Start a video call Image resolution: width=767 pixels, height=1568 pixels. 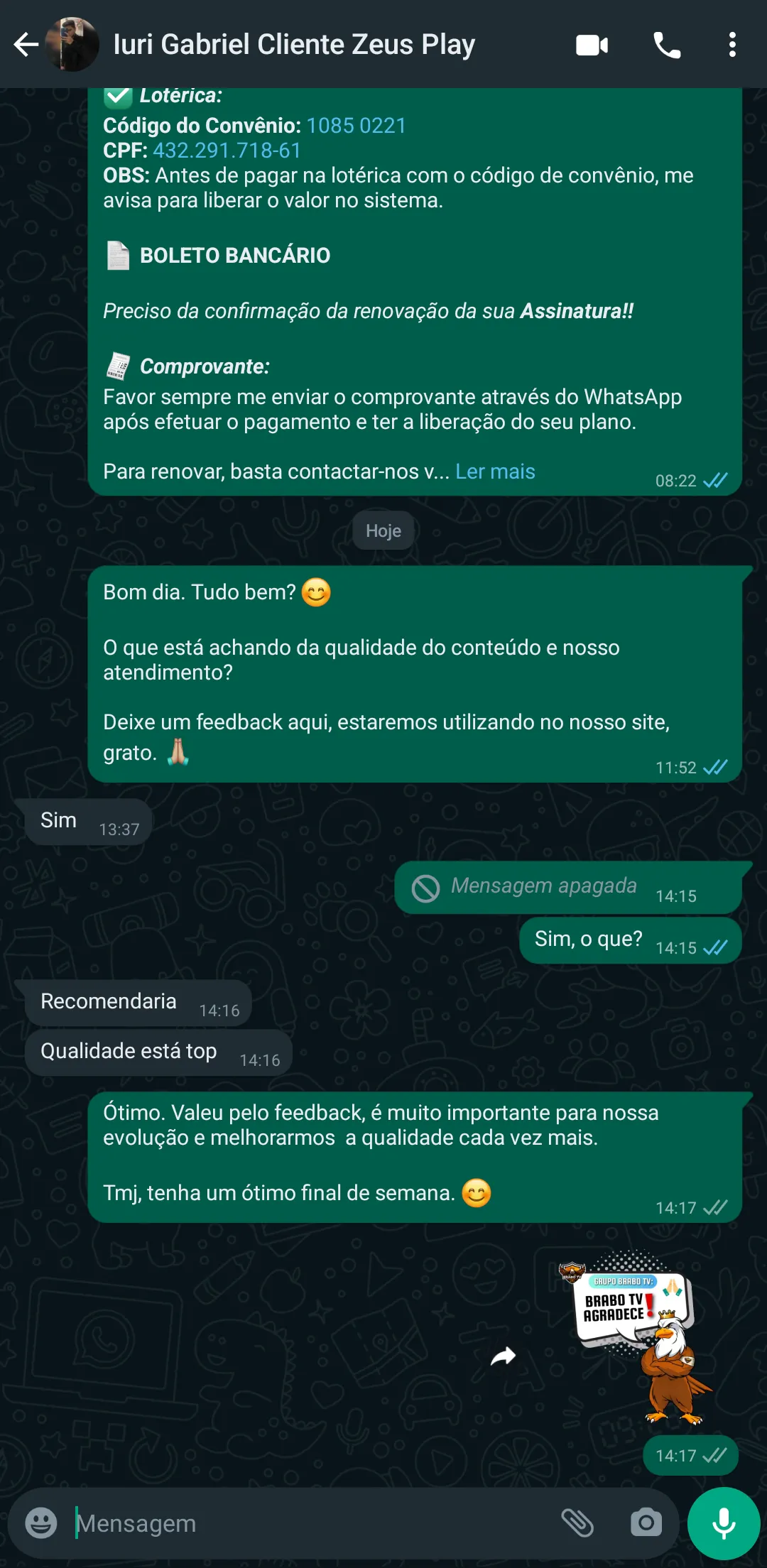point(592,45)
